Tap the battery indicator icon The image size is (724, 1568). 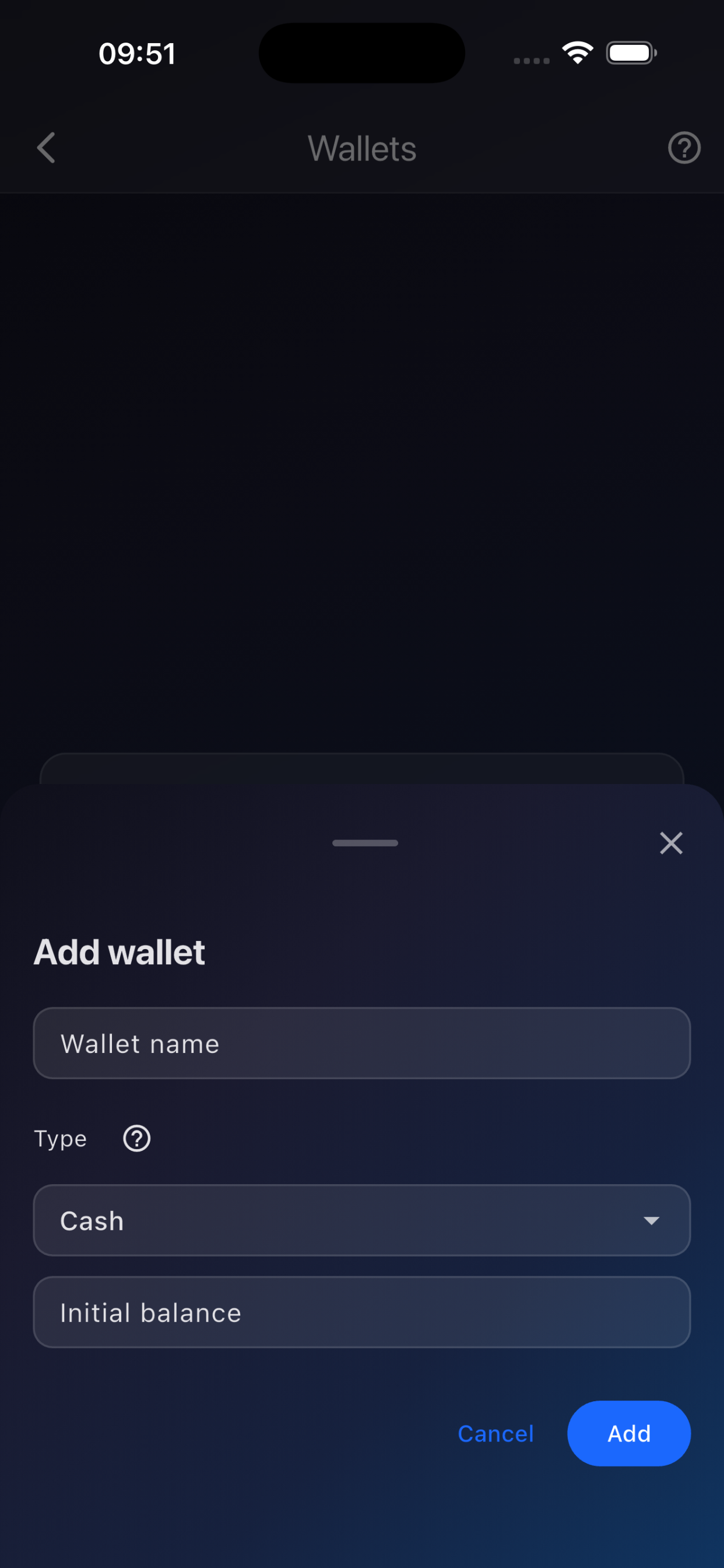click(631, 52)
